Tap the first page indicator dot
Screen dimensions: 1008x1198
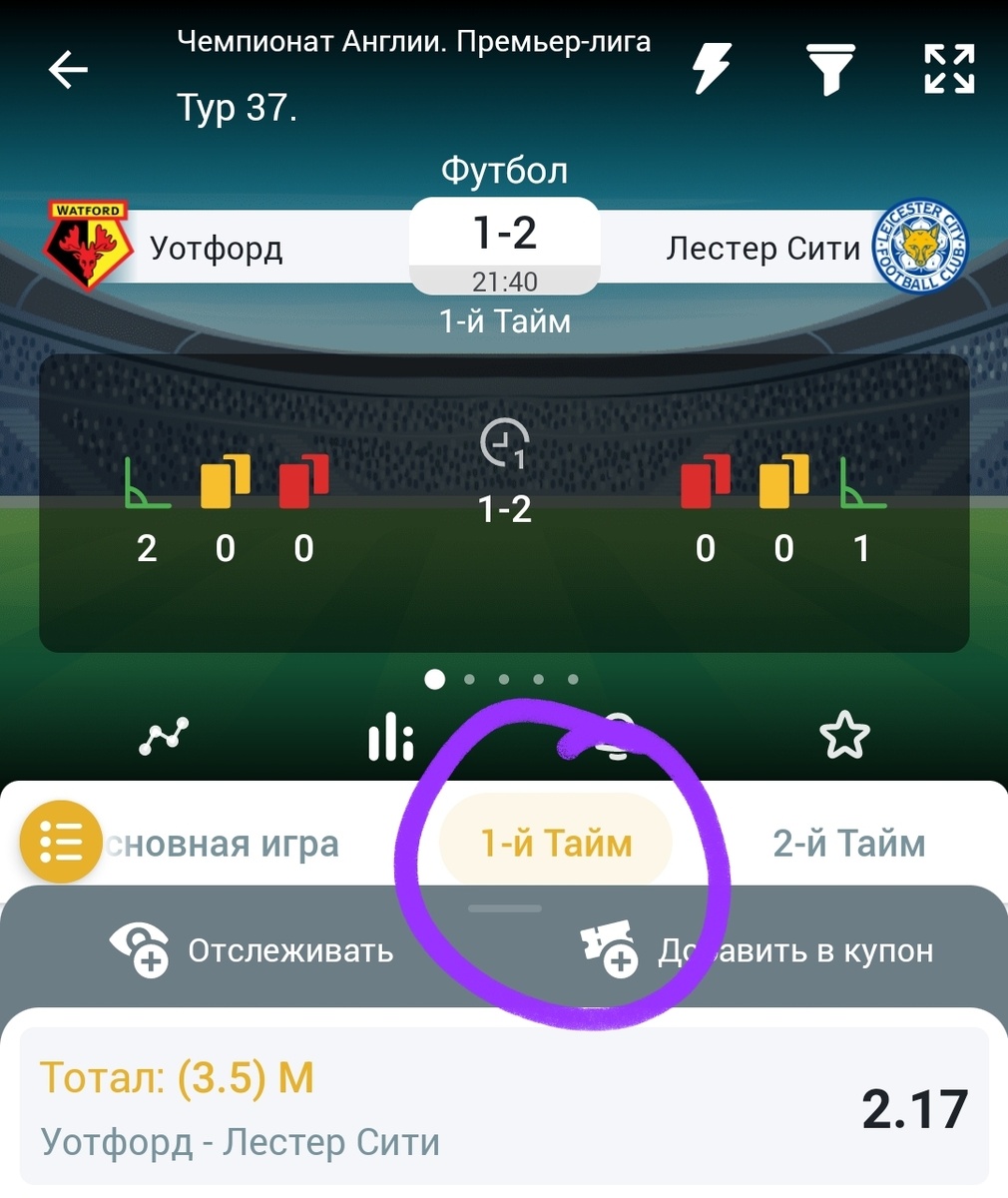click(435, 679)
